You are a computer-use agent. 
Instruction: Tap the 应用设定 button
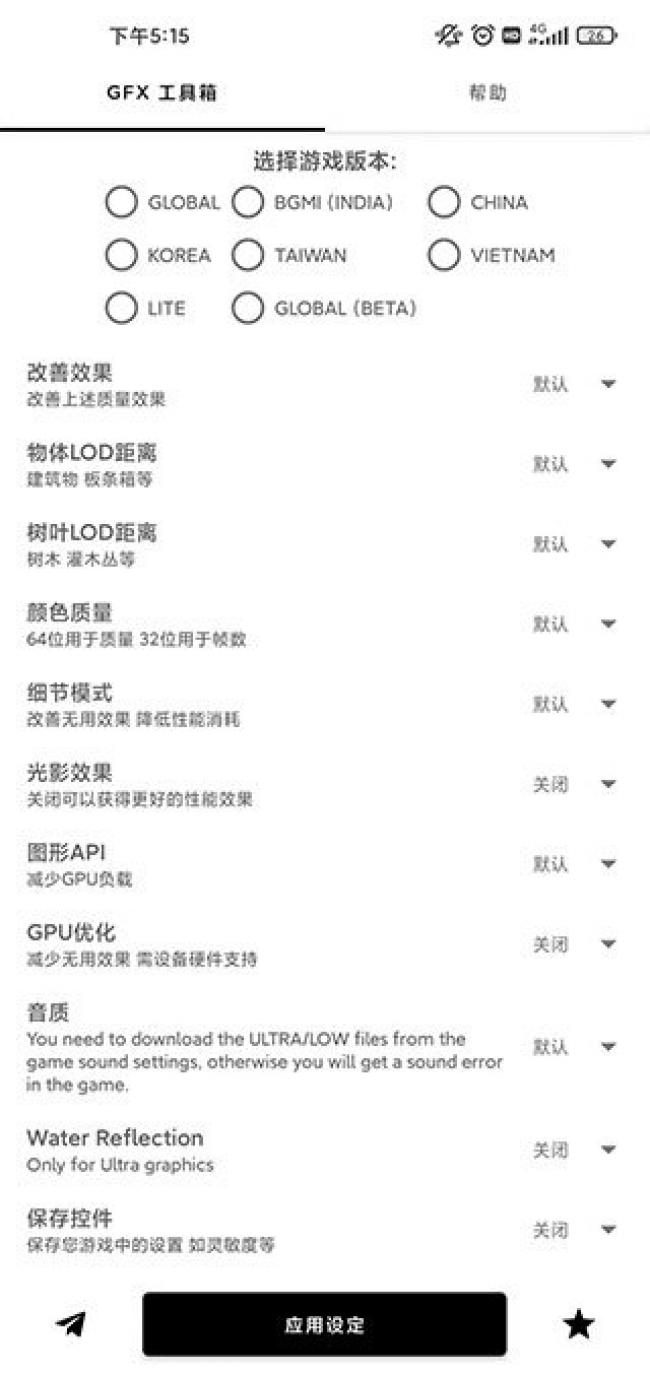324,1324
